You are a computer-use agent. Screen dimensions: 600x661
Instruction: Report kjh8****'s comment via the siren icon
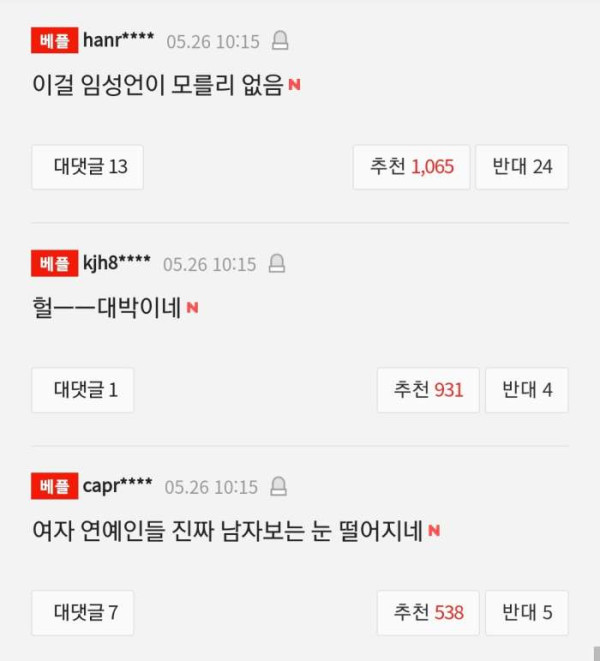click(x=277, y=264)
